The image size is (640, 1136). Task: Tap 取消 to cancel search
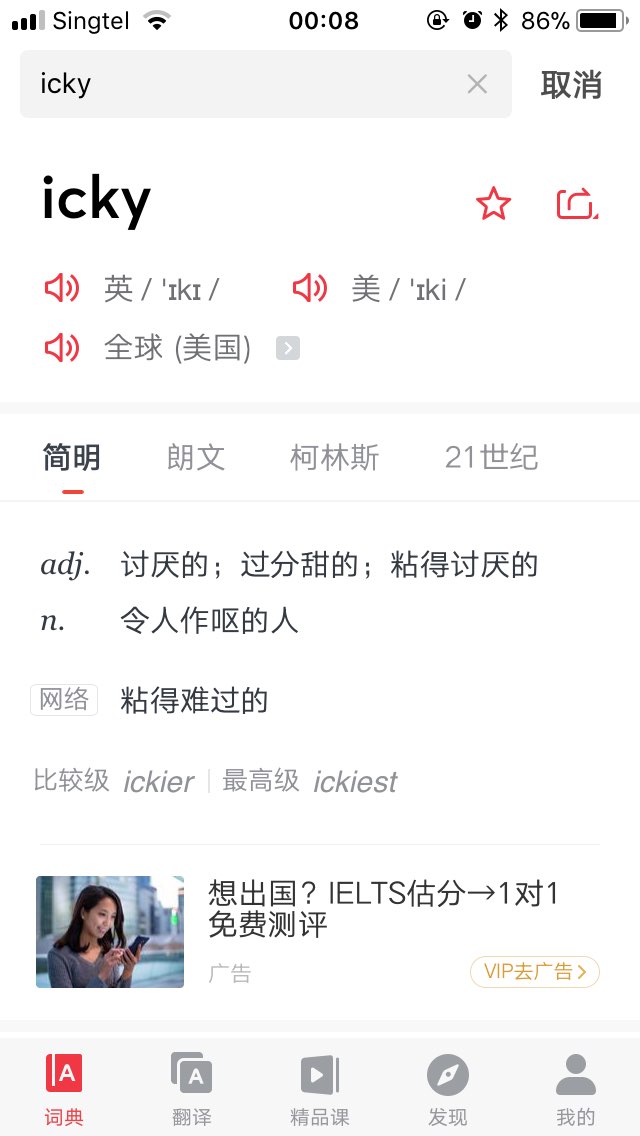tap(571, 85)
